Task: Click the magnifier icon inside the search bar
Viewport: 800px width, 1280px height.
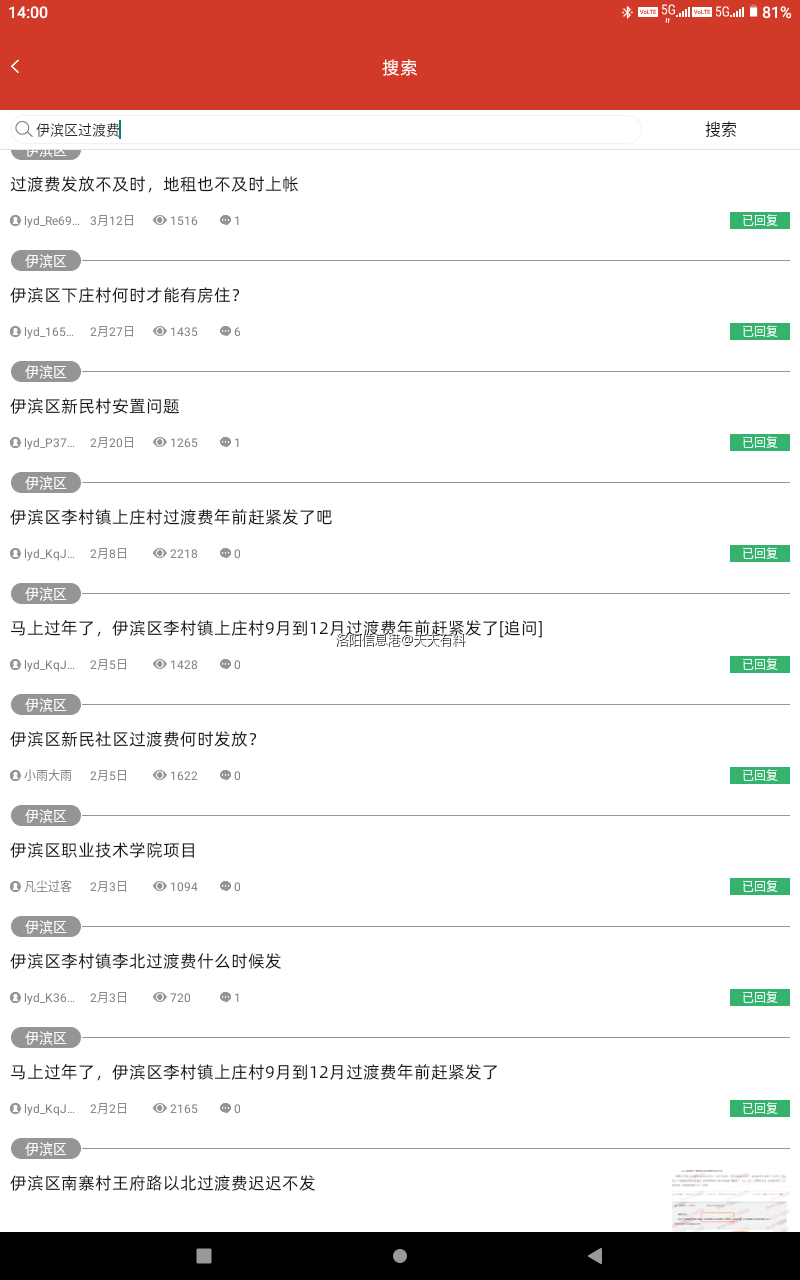Action: coord(23,129)
